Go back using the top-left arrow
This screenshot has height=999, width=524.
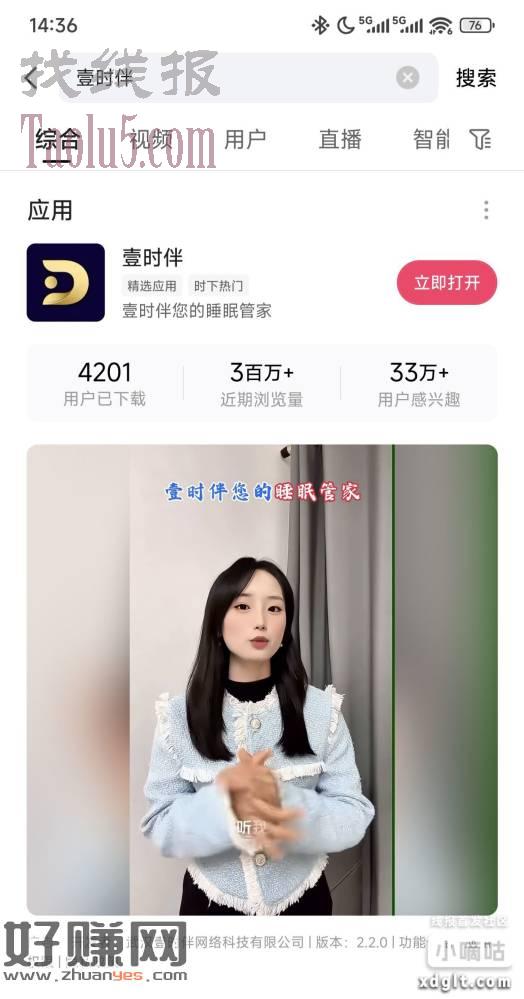31,78
